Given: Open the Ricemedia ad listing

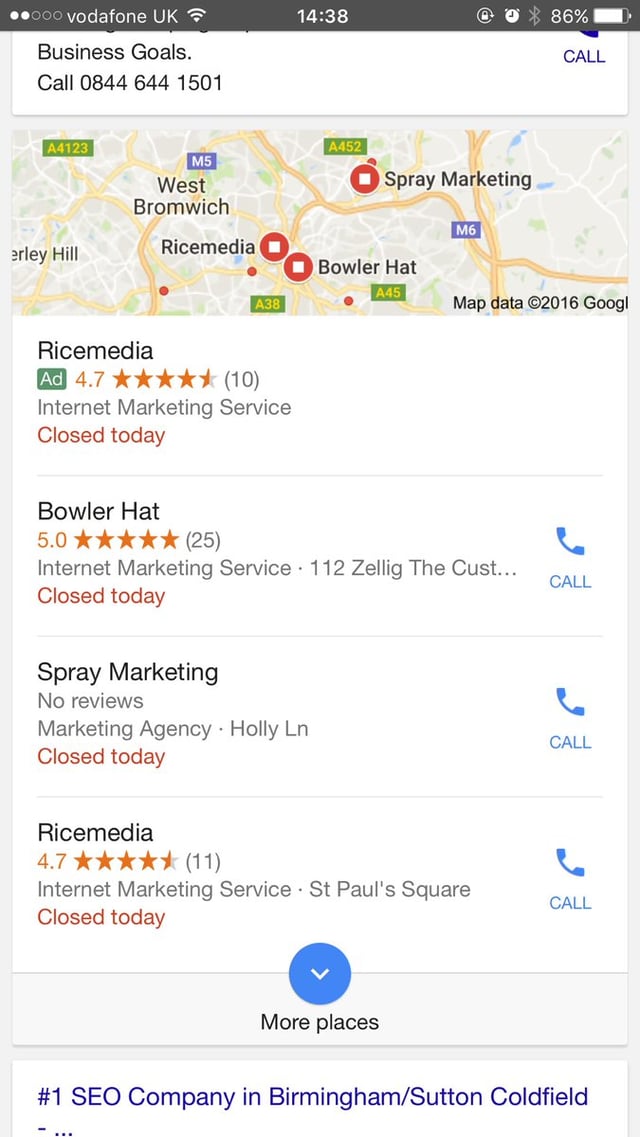Looking at the screenshot, I should pyautogui.click(x=95, y=351).
